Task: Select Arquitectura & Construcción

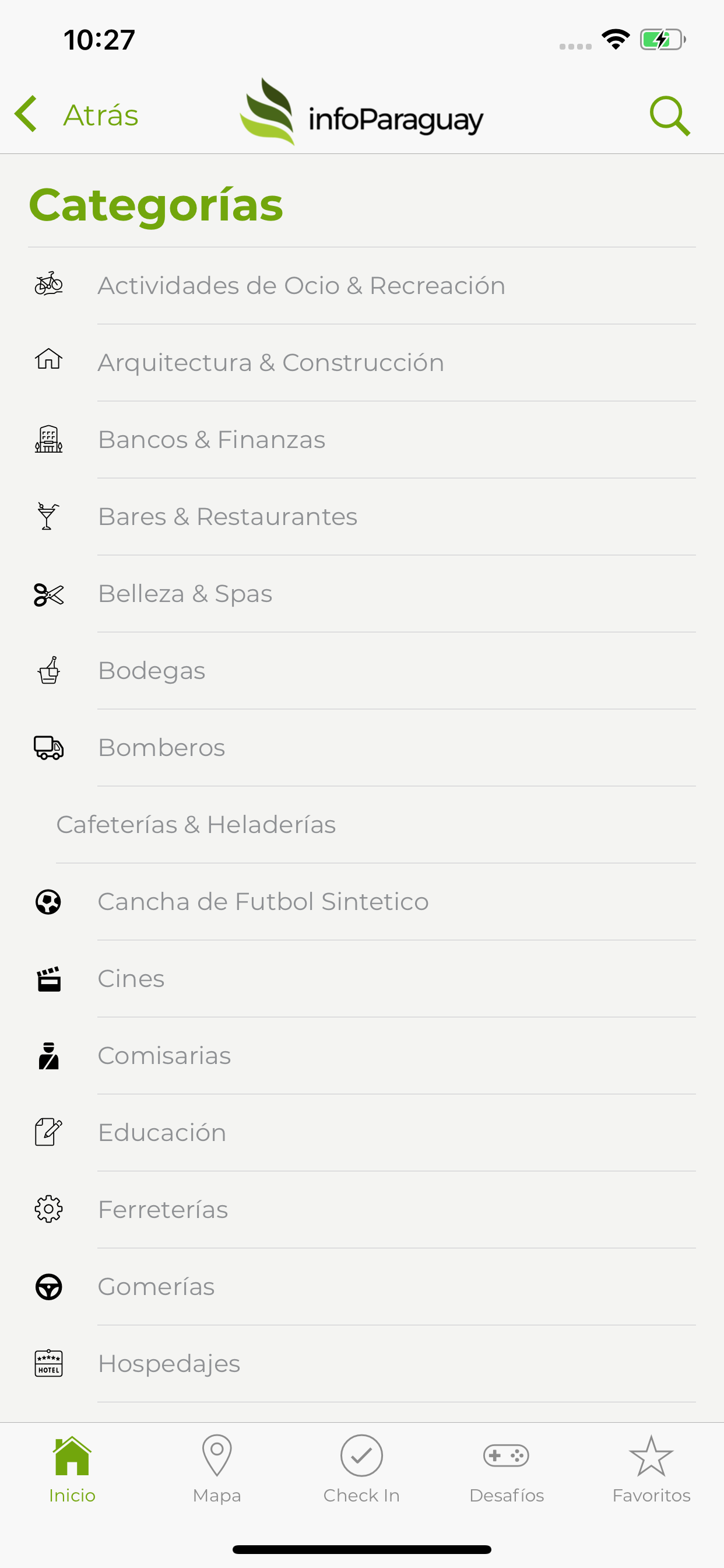Action: [x=362, y=363]
